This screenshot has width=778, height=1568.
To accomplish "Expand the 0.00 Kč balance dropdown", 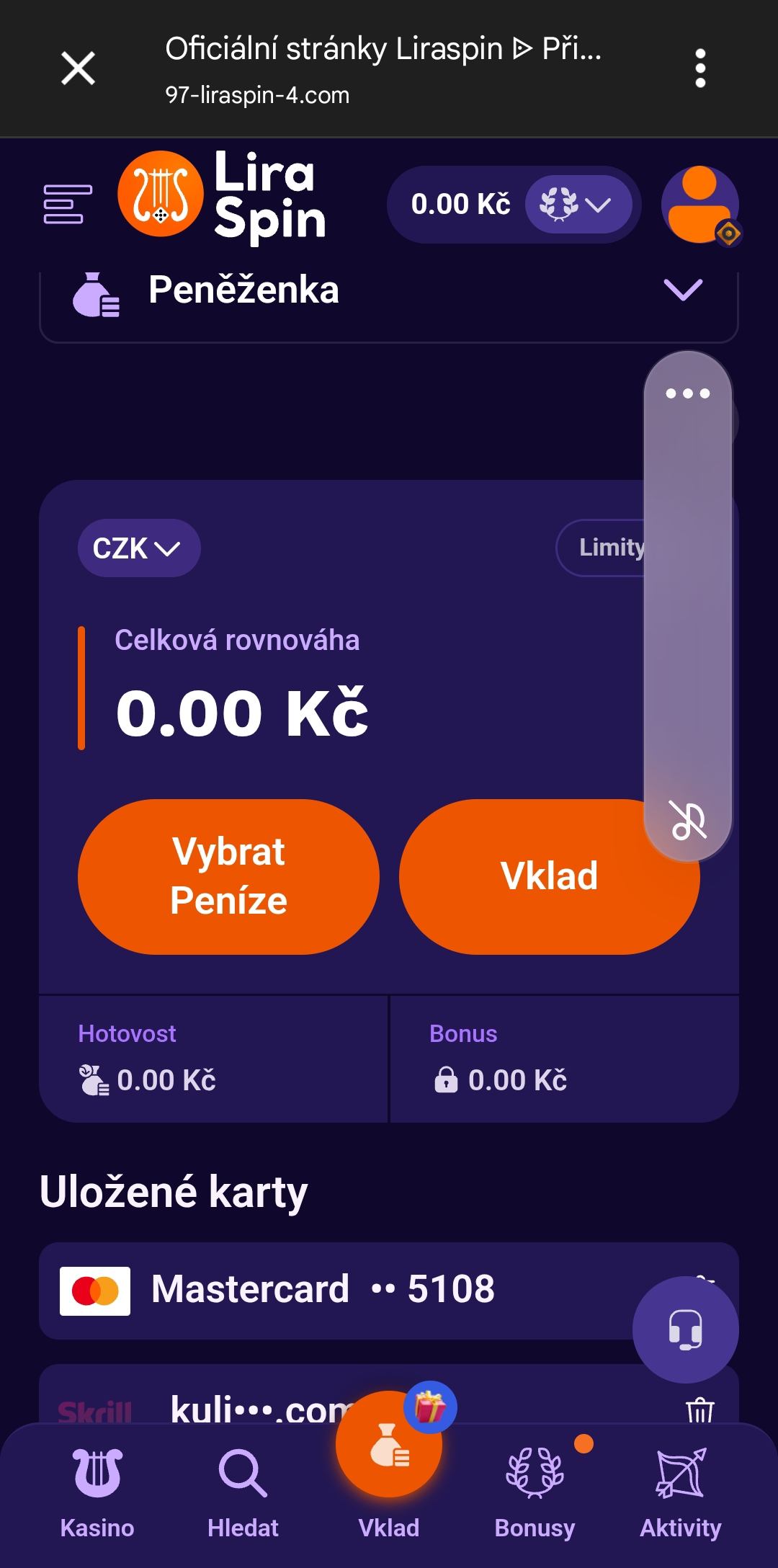I will [x=578, y=205].
